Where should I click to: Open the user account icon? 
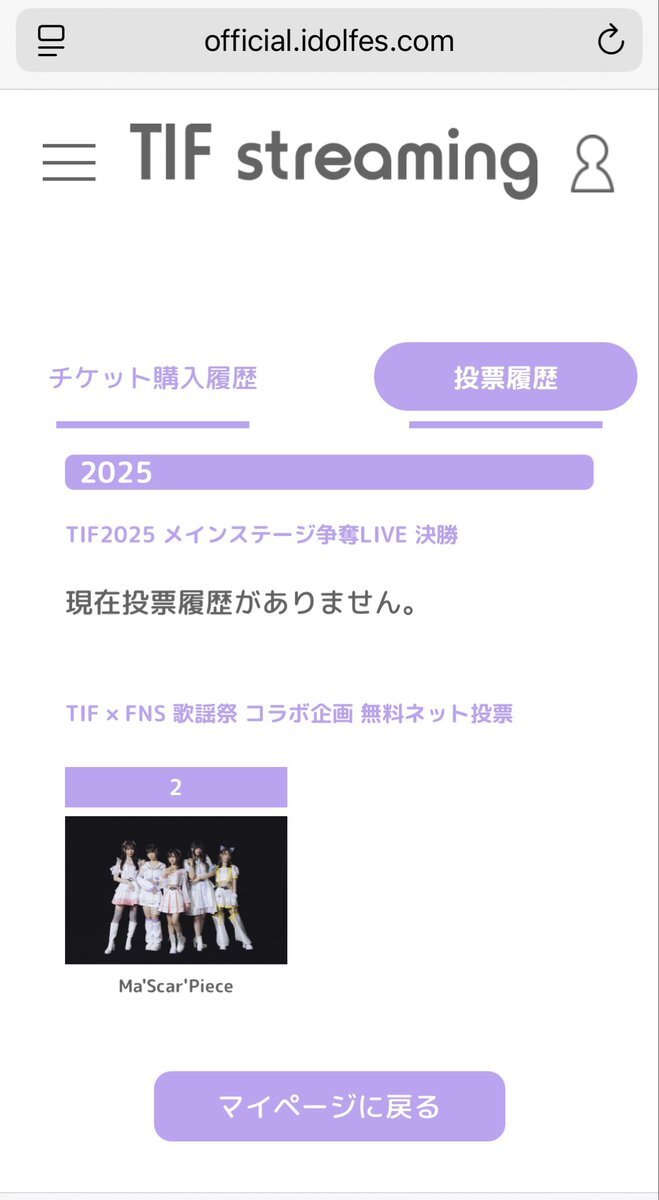click(592, 164)
